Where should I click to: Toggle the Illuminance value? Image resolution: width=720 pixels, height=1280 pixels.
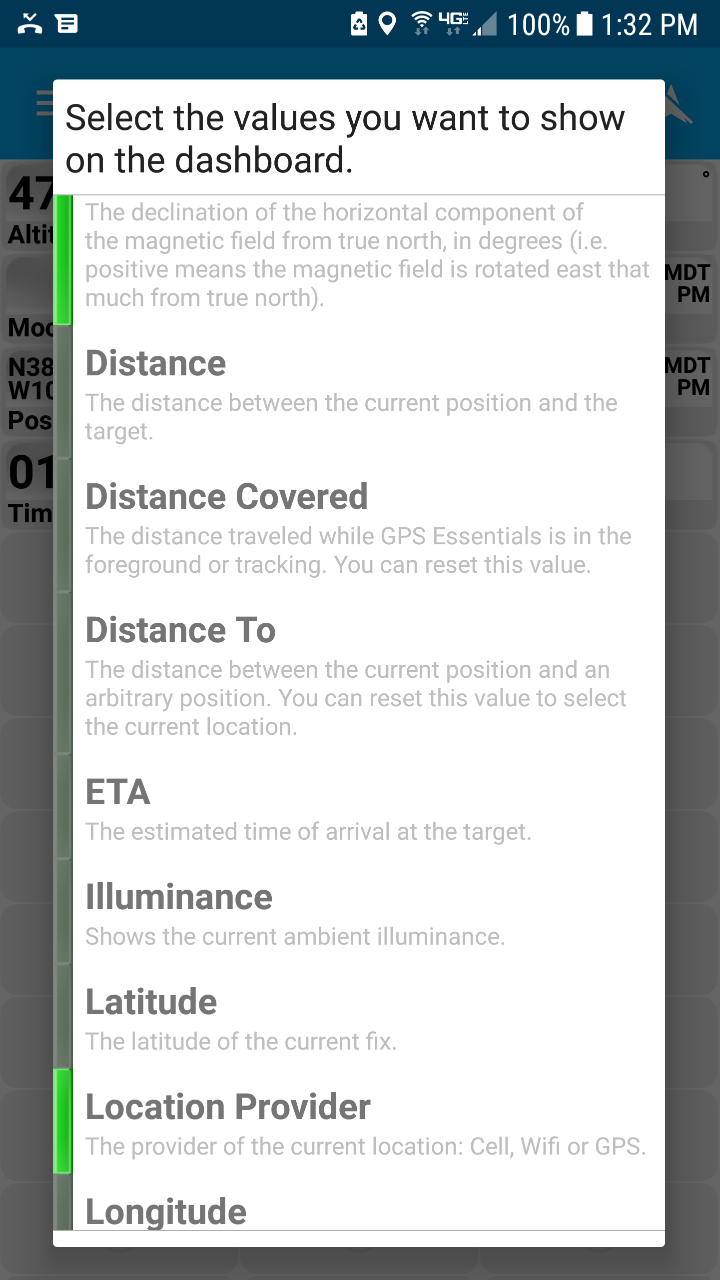pos(358,914)
